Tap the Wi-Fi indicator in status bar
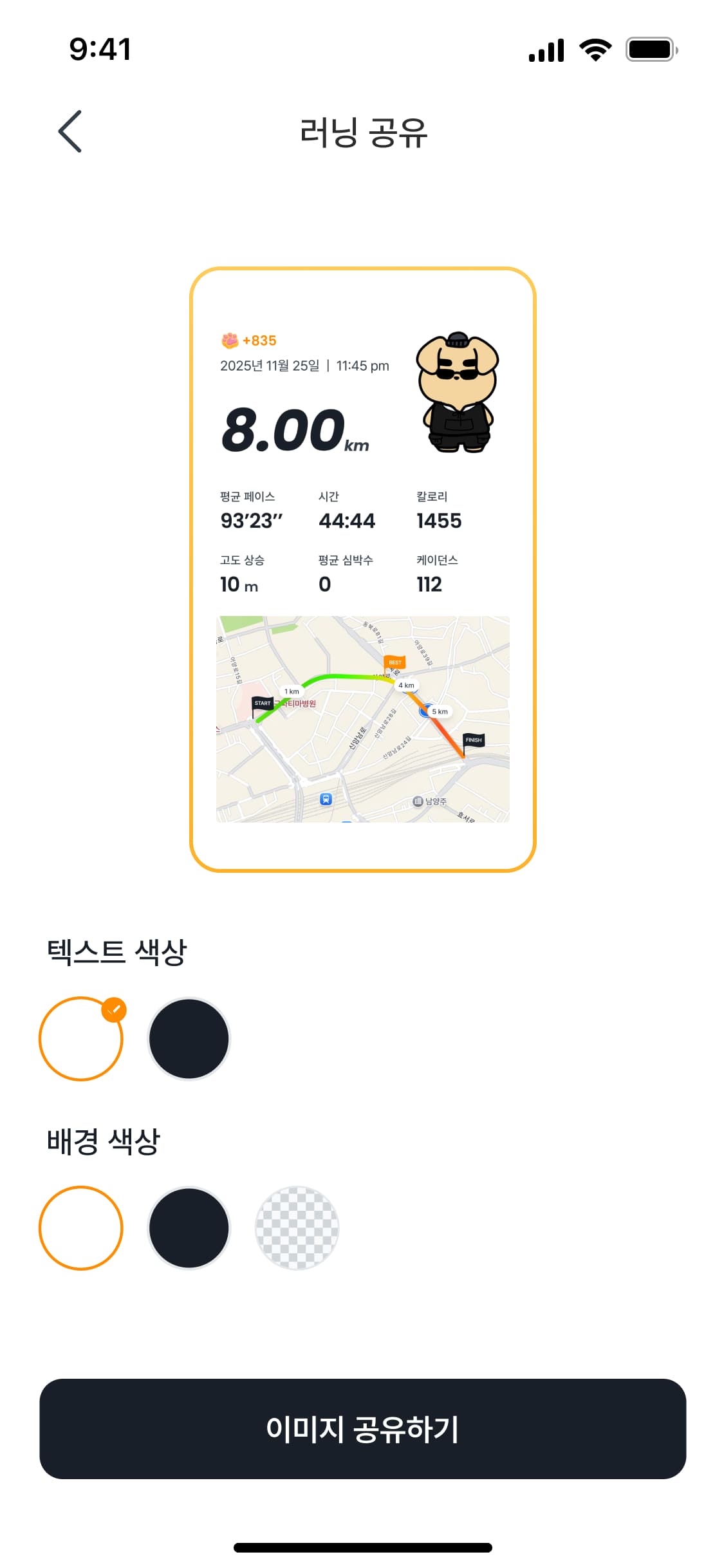 click(x=595, y=50)
